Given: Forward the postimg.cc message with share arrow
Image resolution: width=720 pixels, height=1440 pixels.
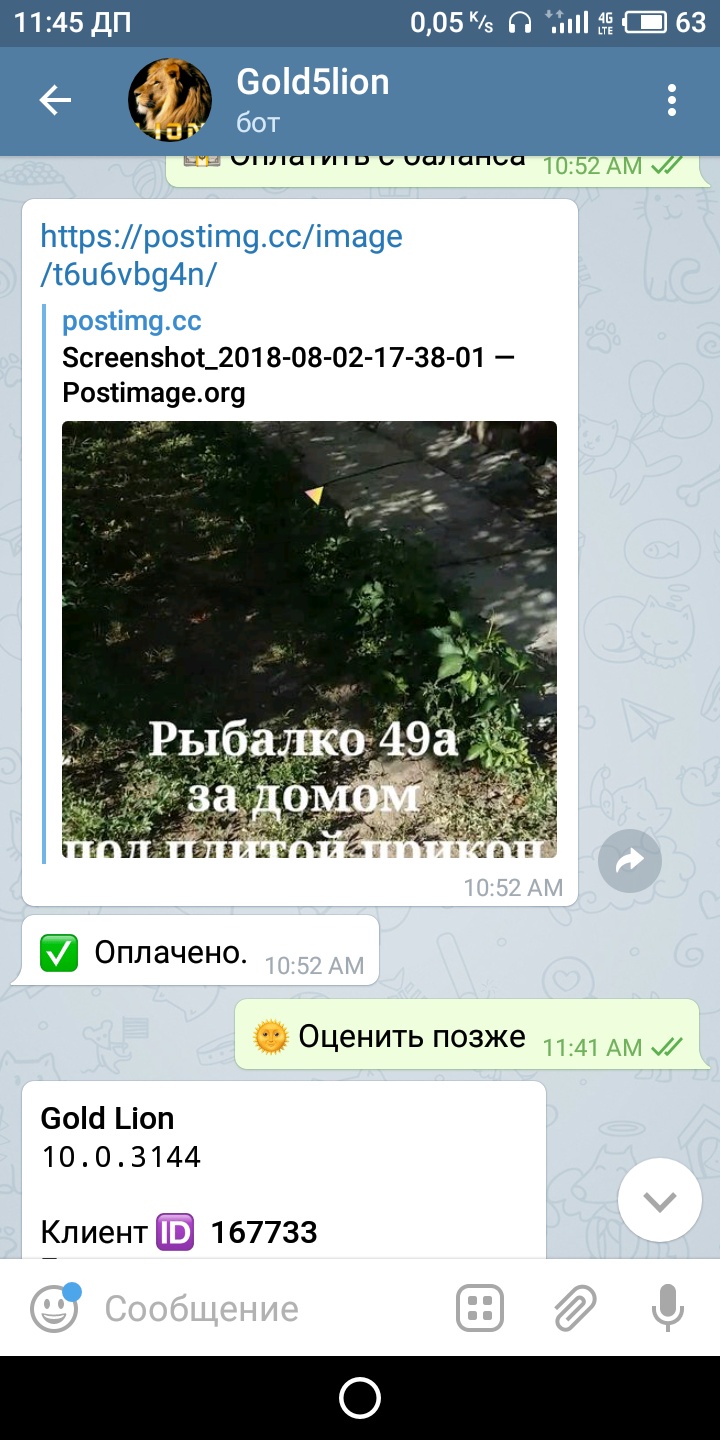Looking at the screenshot, I should [x=630, y=860].
